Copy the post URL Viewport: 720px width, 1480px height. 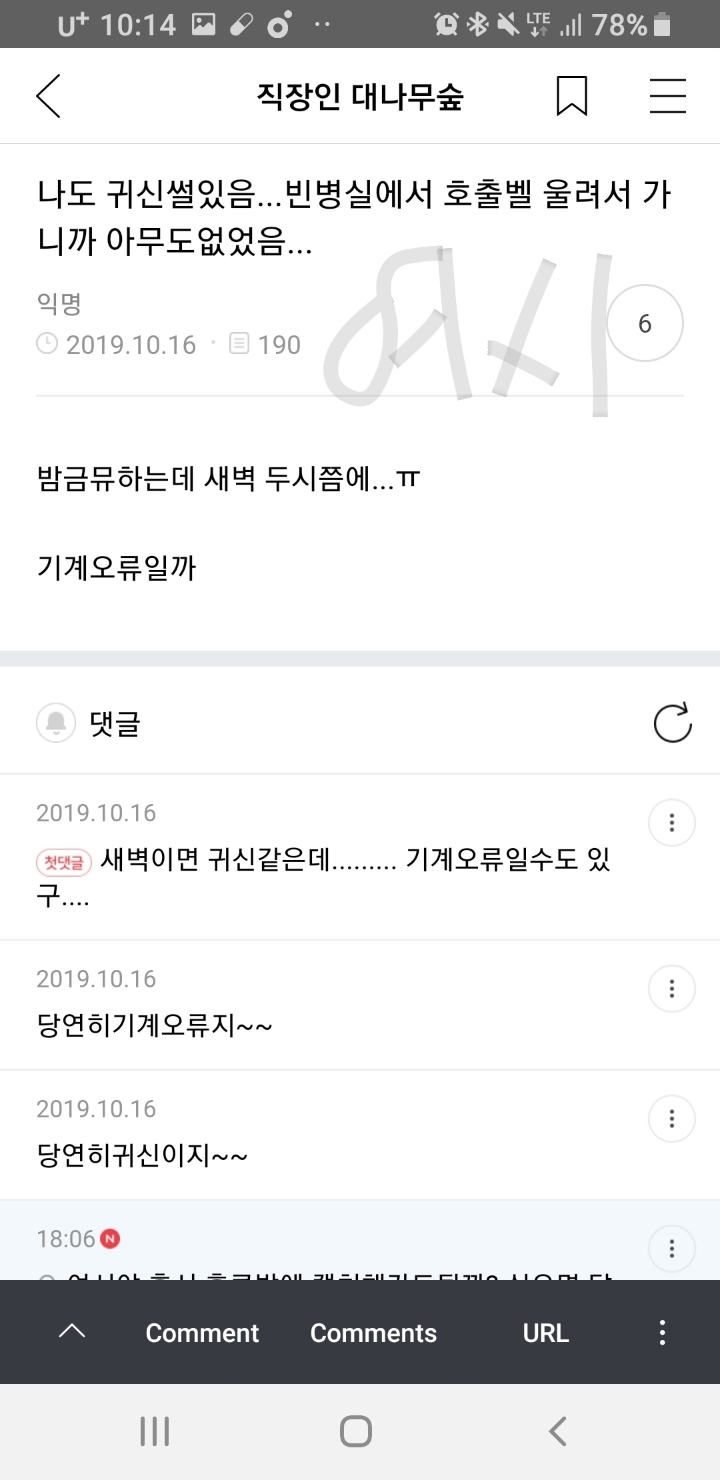546,1333
